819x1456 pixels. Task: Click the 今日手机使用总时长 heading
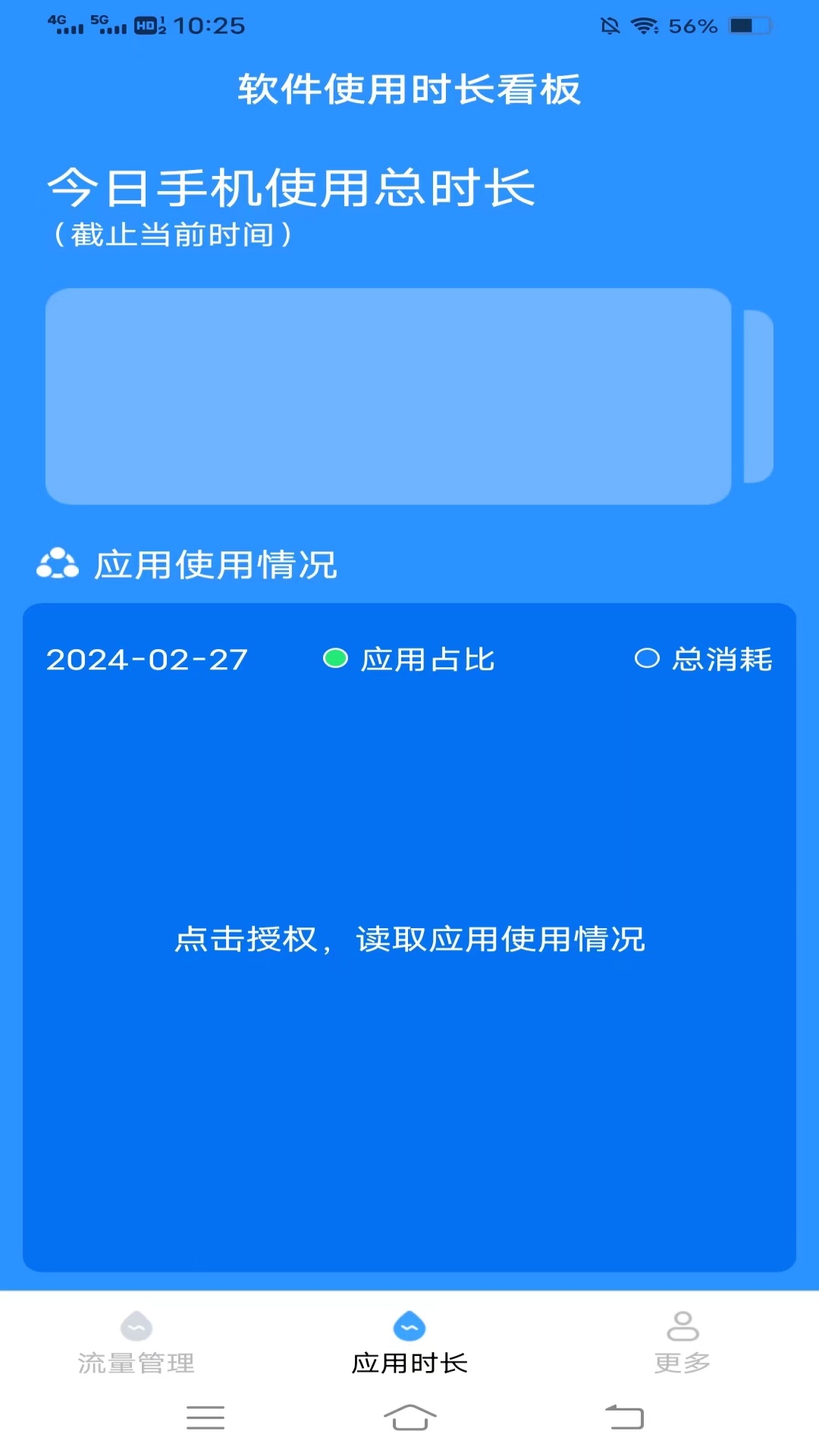290,190
